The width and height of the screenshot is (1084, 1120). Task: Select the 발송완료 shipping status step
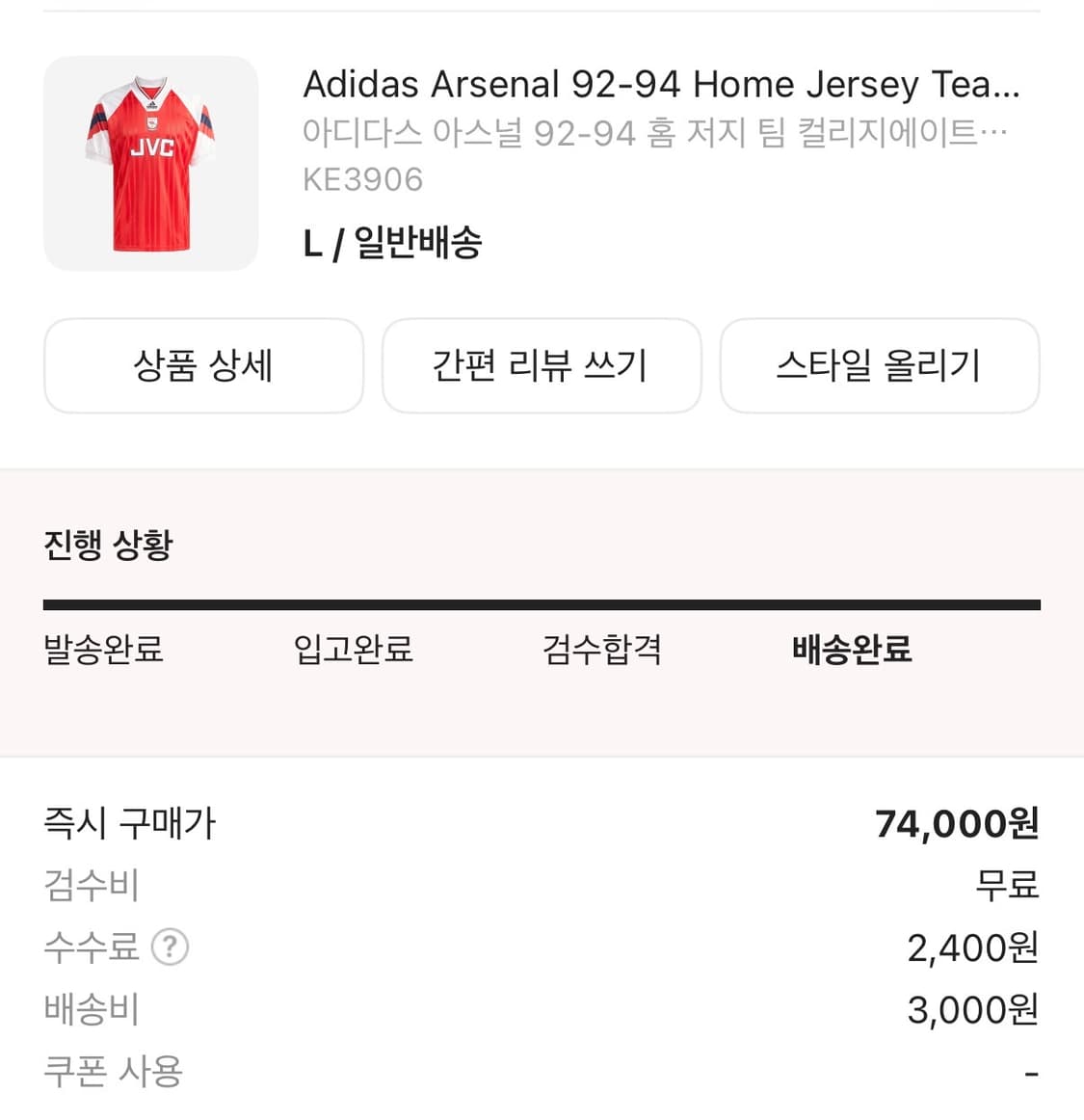103,651
